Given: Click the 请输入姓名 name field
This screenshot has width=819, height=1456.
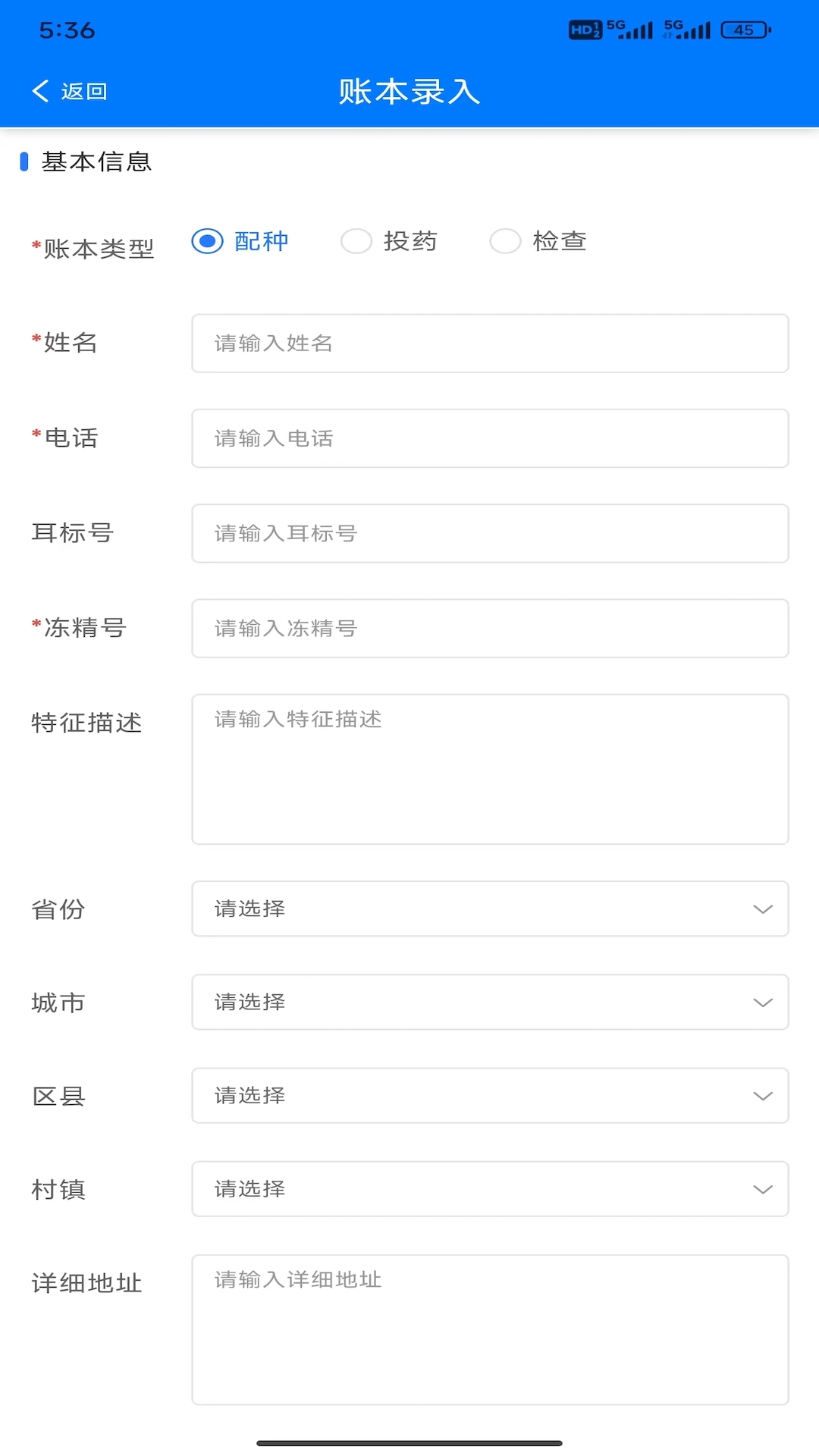Looking at the screenshot, I should (491, 343).
